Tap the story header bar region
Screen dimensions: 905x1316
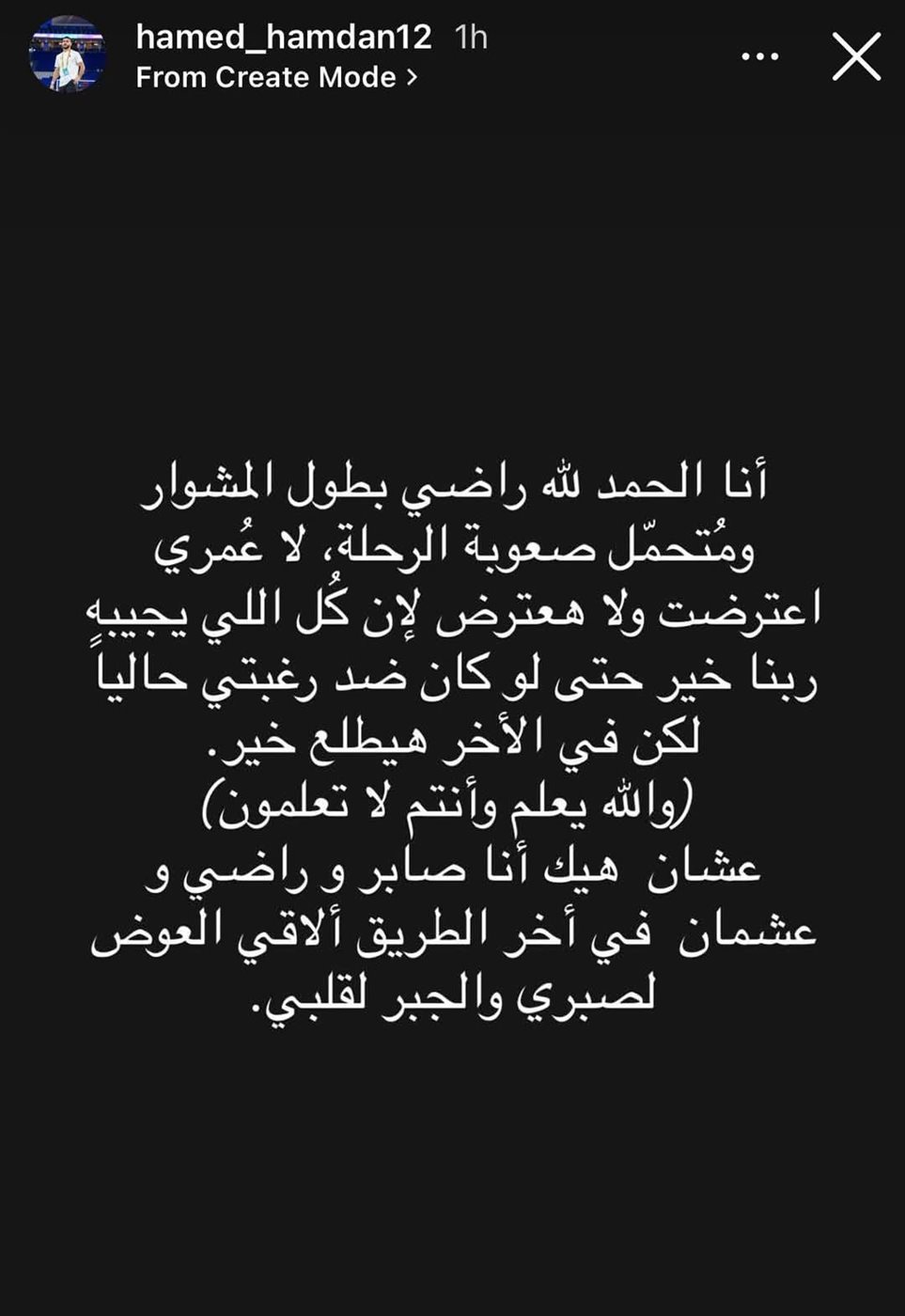(451, 56)
